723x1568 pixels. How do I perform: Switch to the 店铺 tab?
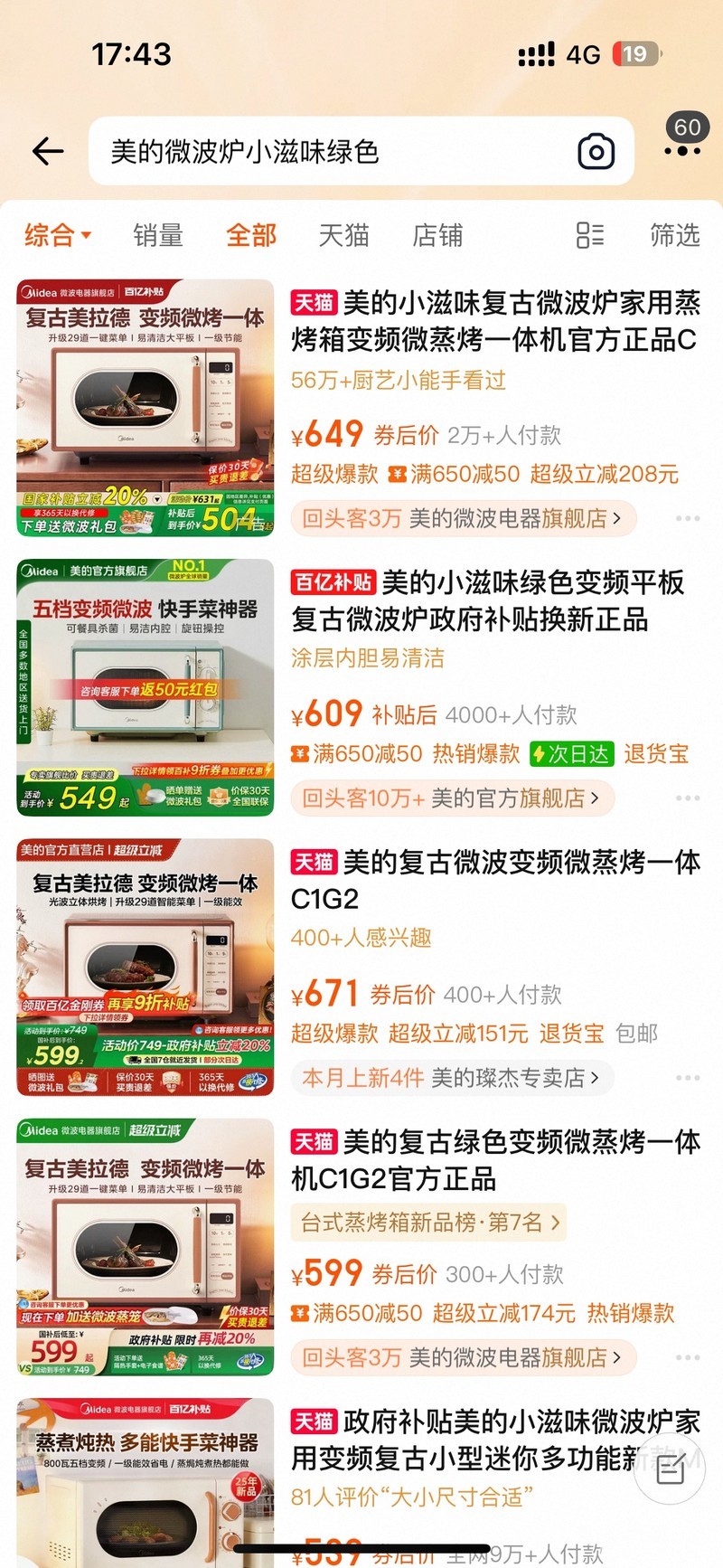[437, 236]
